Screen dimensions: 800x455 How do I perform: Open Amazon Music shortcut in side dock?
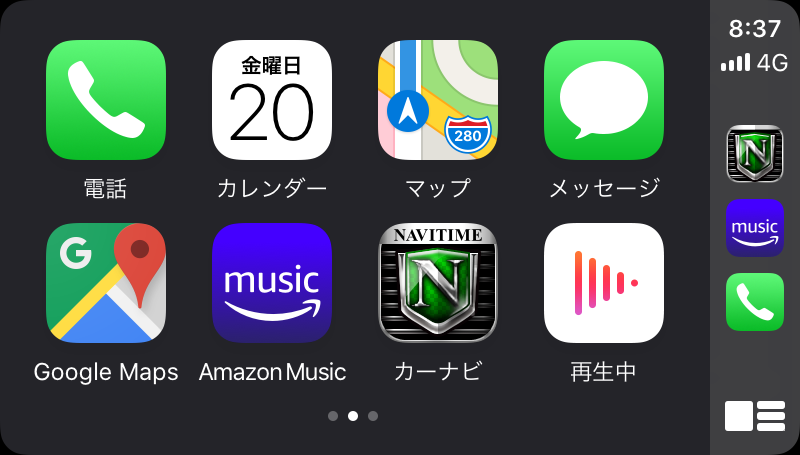754,228
